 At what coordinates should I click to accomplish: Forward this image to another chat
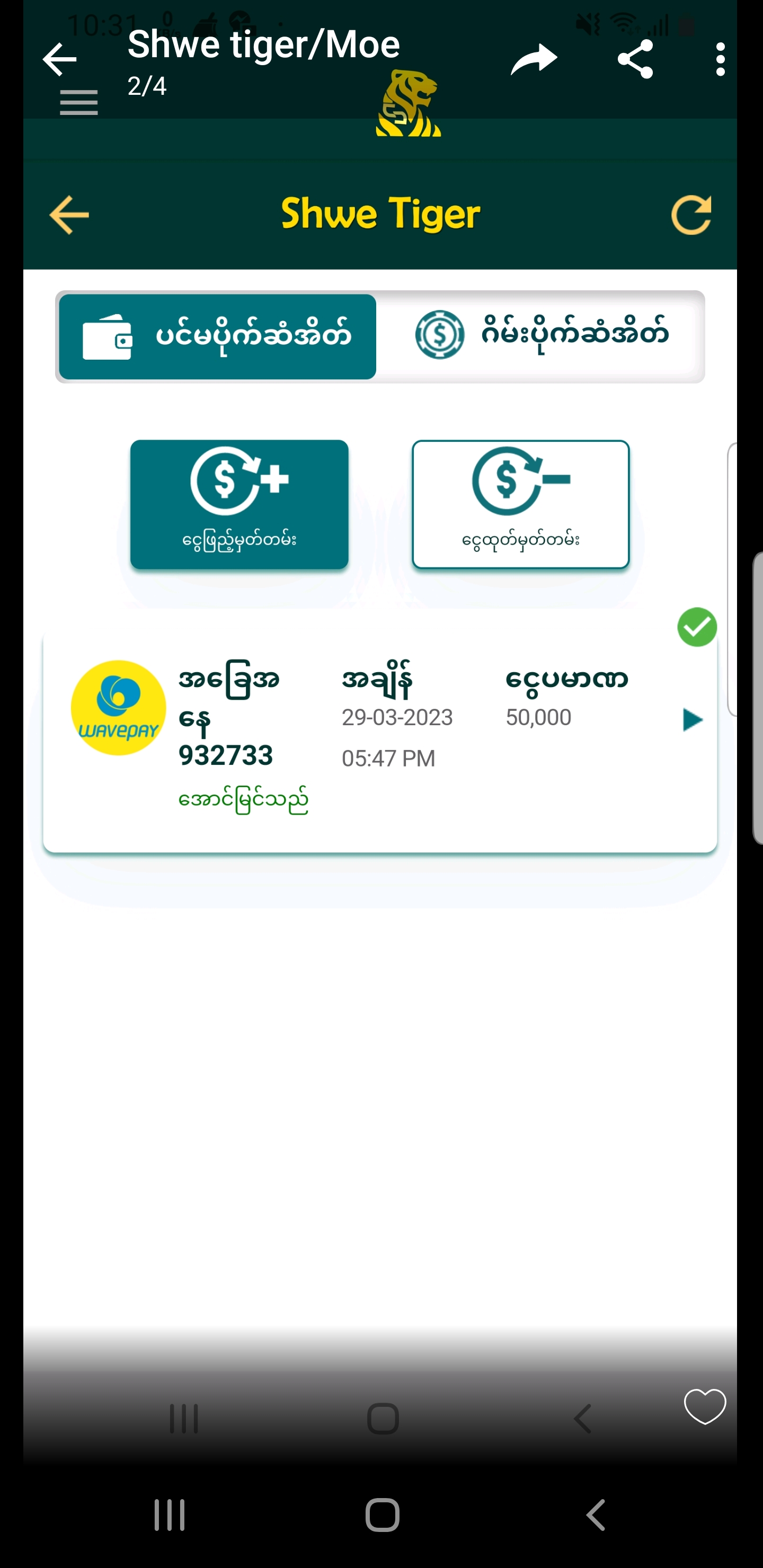534,60
